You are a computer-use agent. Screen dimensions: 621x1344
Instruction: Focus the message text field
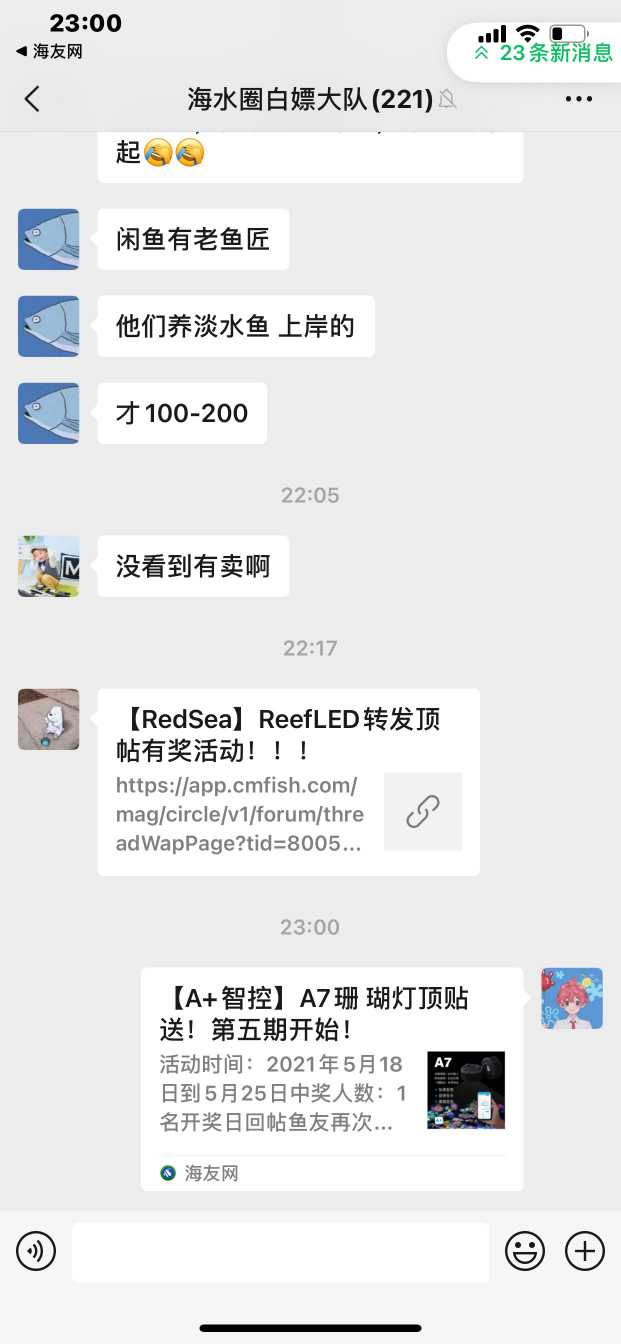(280, 1251)
